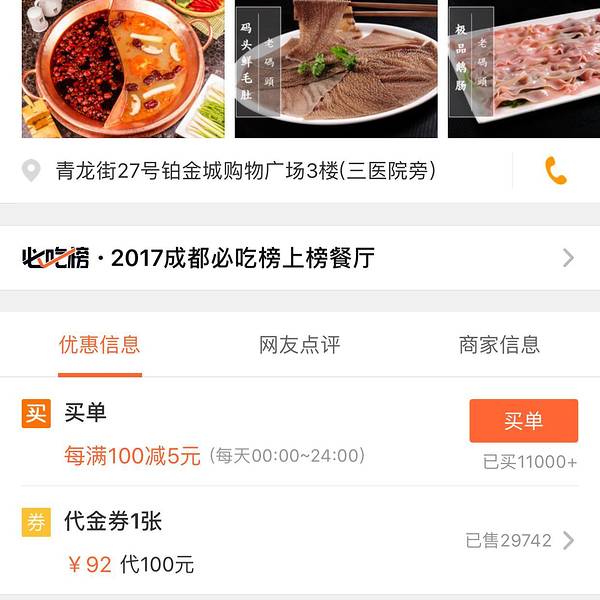Image resolution: width=600 pixels, height=600 pixels.
Task: Switch to 优惠信息 tab
Action: click(99, 346)
